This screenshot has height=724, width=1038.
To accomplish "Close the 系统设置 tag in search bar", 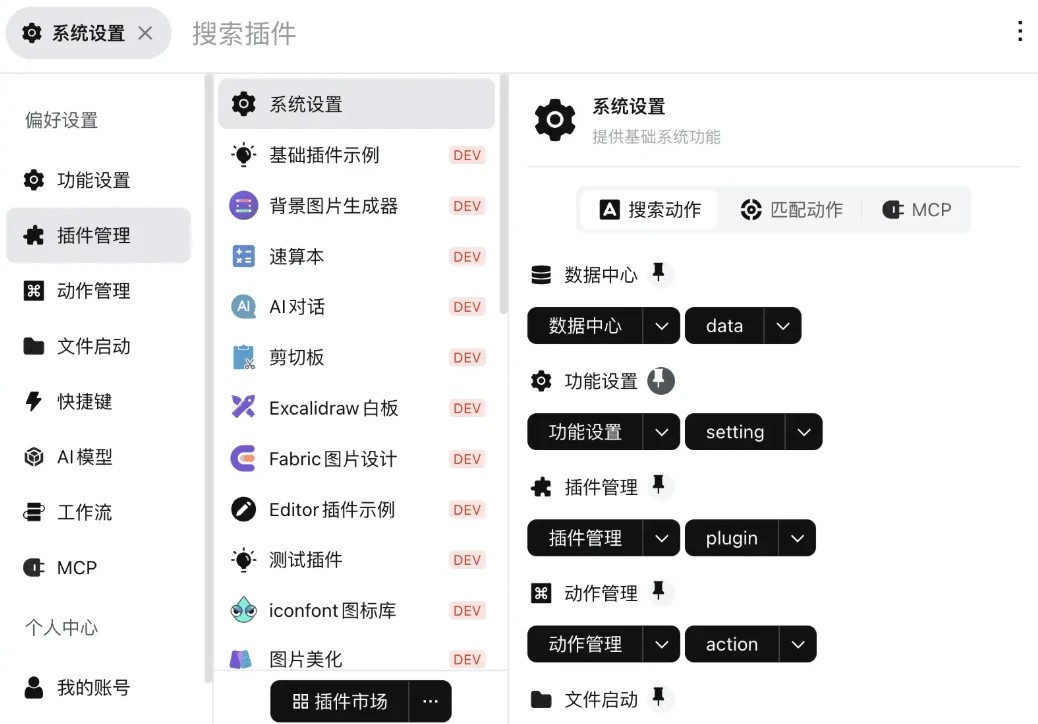I will pyautogui.click(x=145, y=33).
